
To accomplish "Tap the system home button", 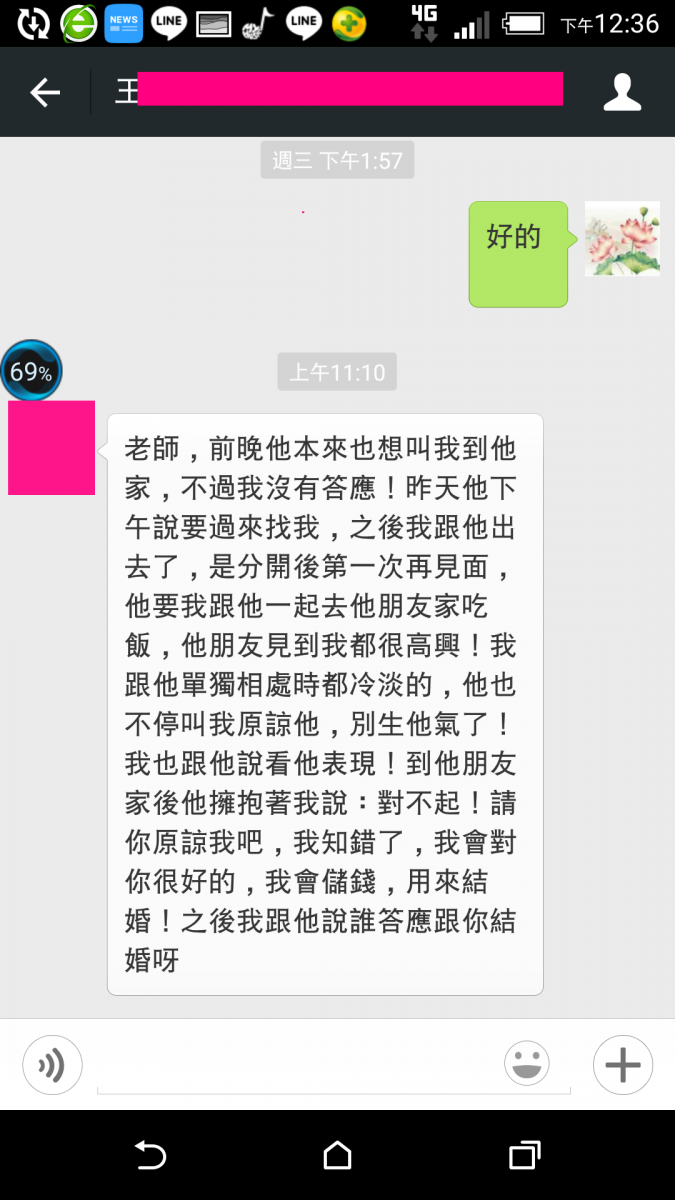I will coord(337,1155).
